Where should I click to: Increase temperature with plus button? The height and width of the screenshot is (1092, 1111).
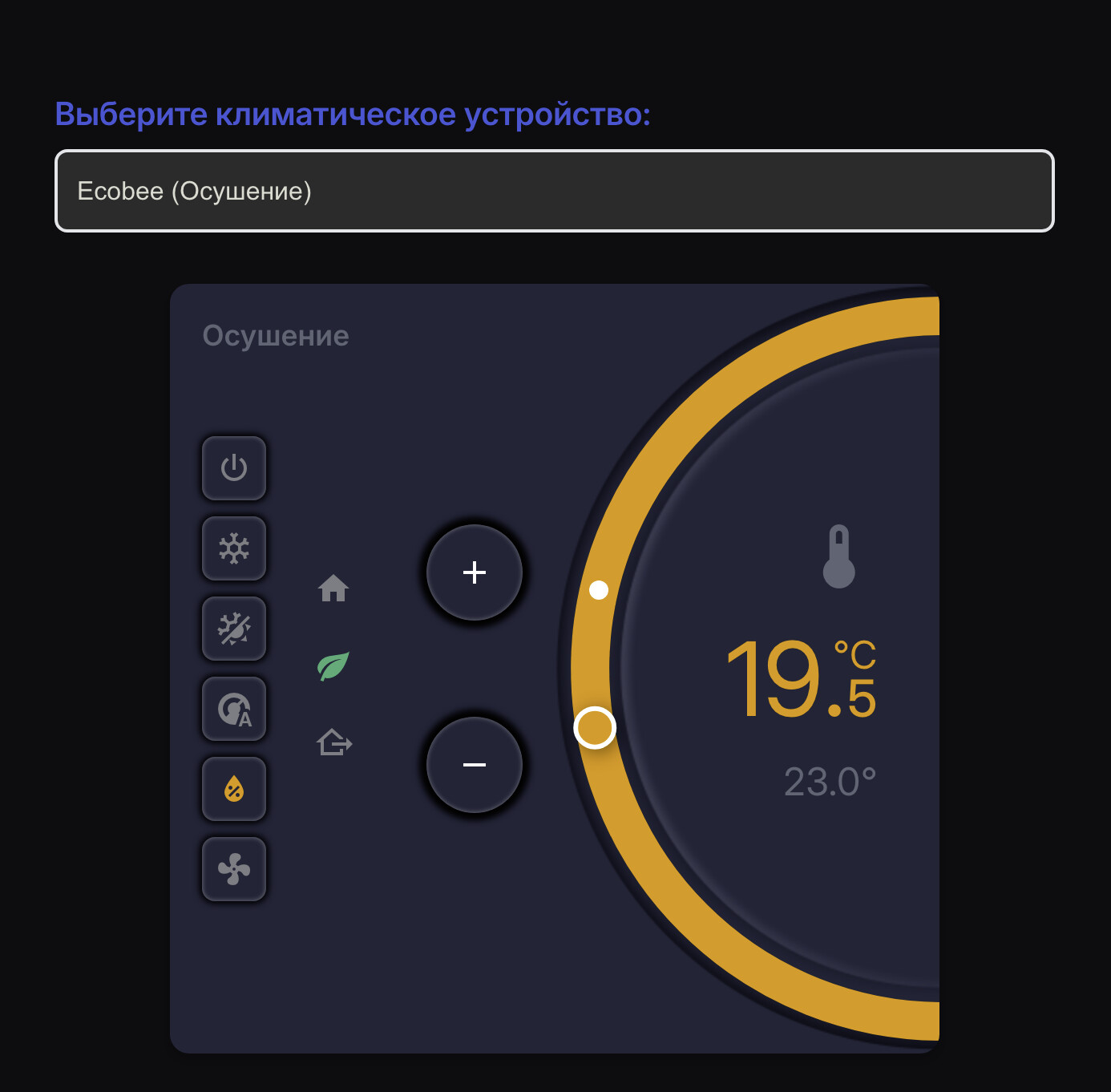(475, 572)
